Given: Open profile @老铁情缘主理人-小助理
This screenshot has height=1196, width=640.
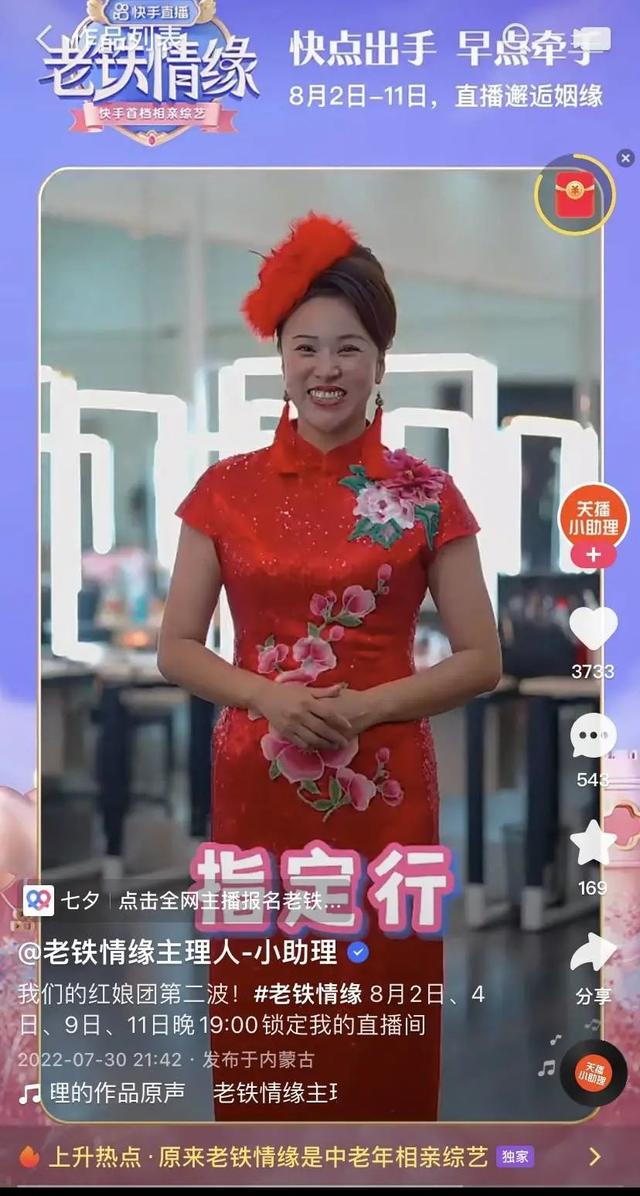Looking at the screenshot, I should 178,953.
